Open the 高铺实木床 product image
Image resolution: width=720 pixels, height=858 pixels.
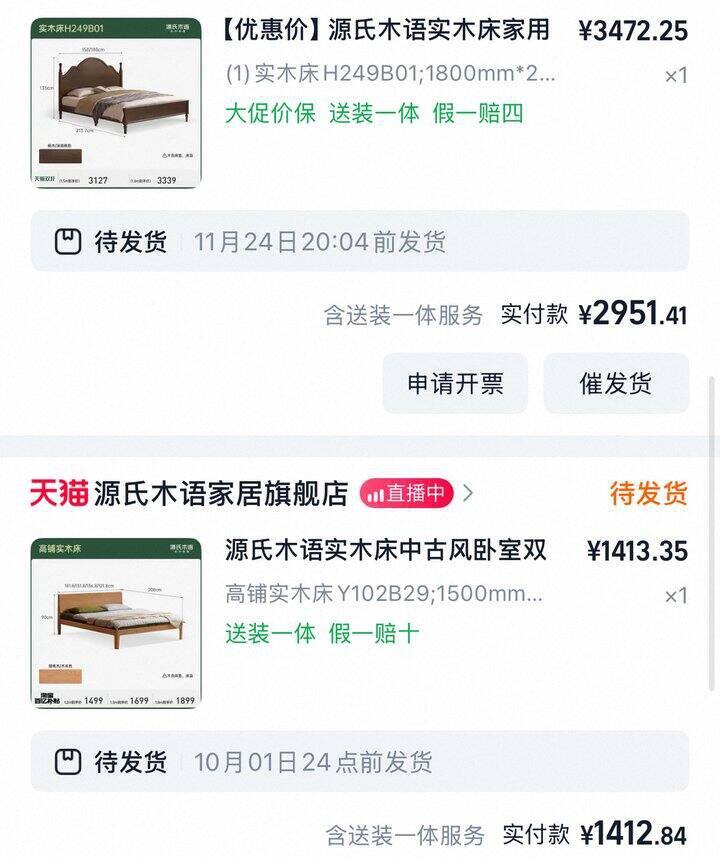[116, 624]
